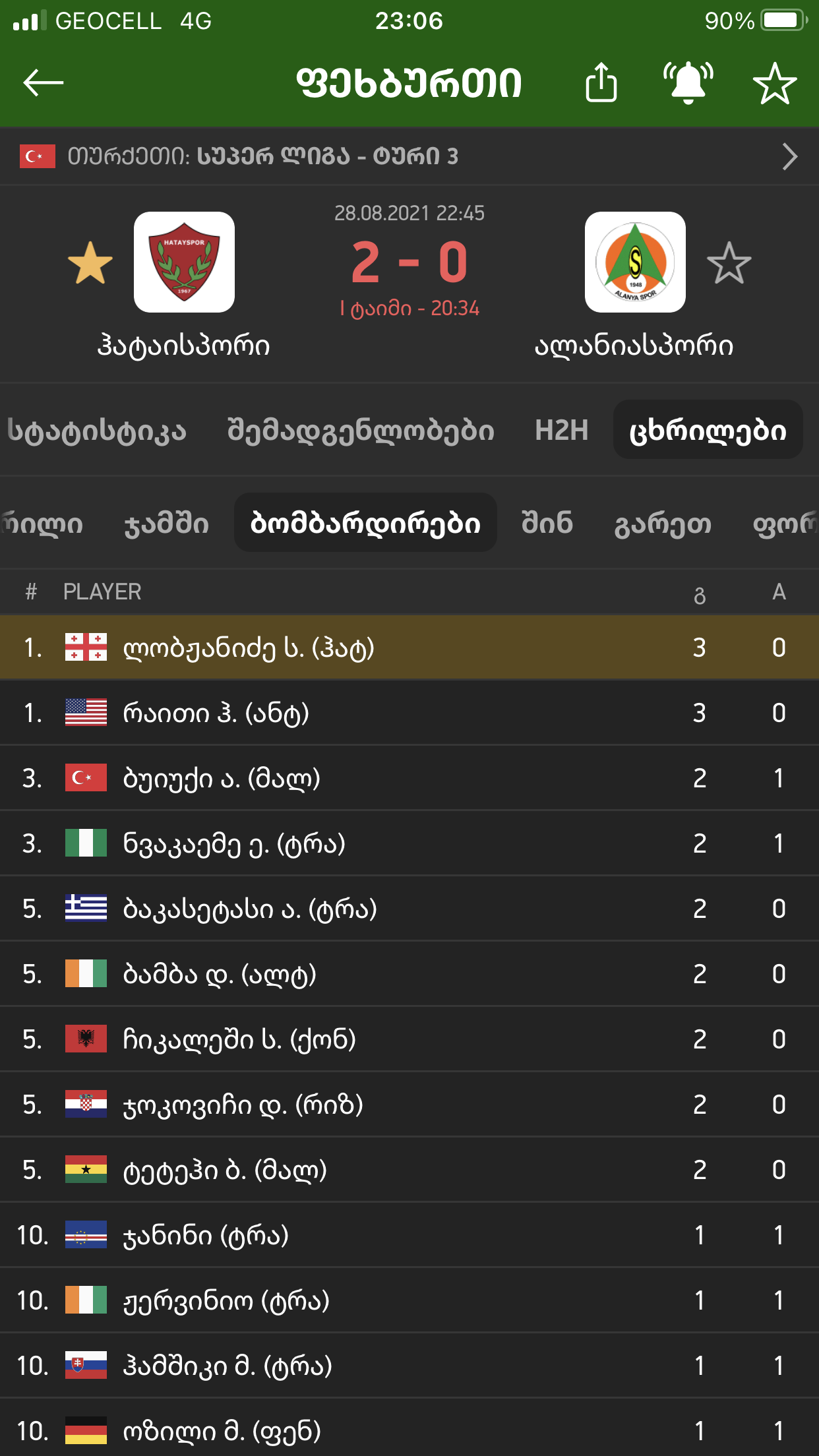Open player ჩიკალეში ს. (ქონ)
Image resolution: width=819 pixels, height=1456 pixels.
tap(239, 1039)
